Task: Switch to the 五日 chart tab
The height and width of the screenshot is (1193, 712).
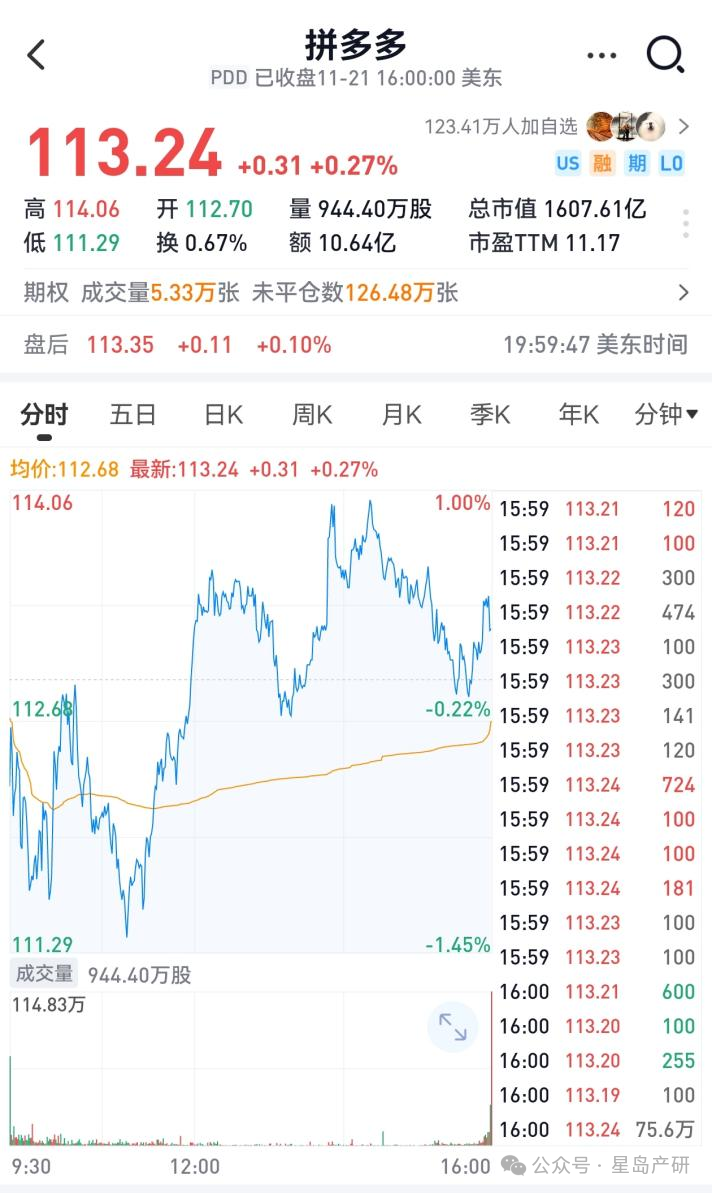Action: pos(133,414)
